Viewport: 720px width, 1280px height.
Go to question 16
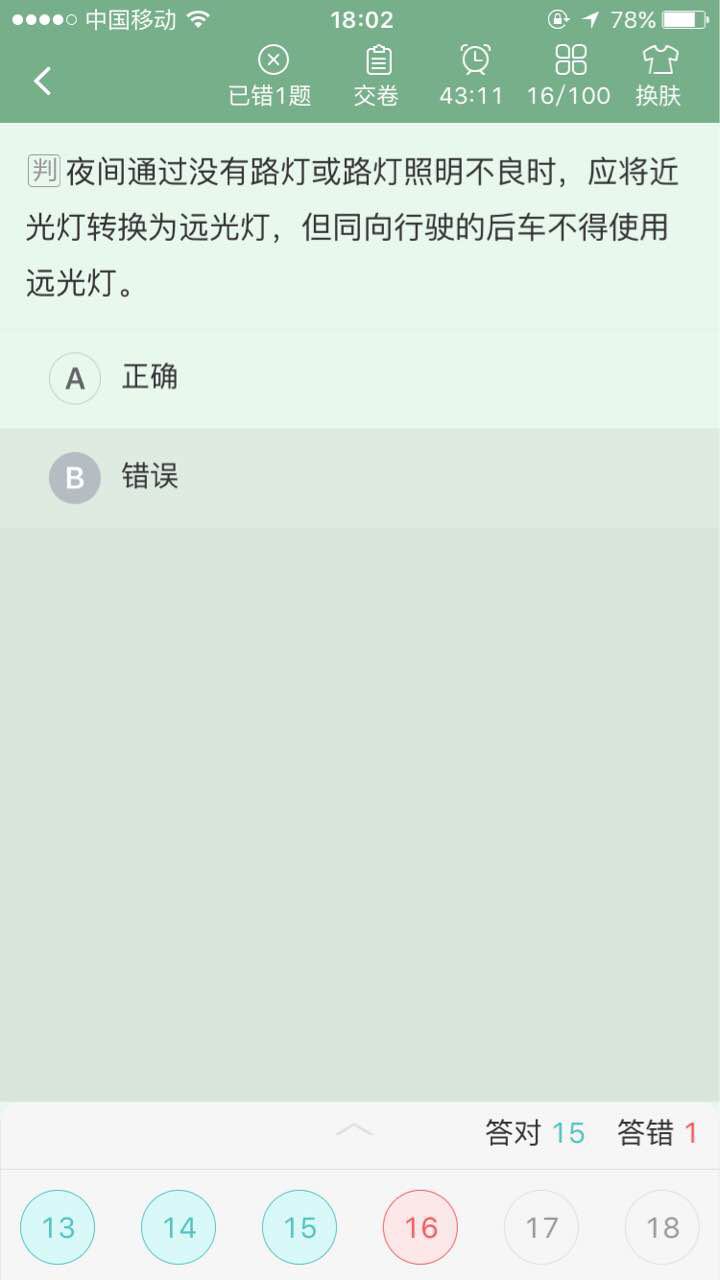(421, 1227)
